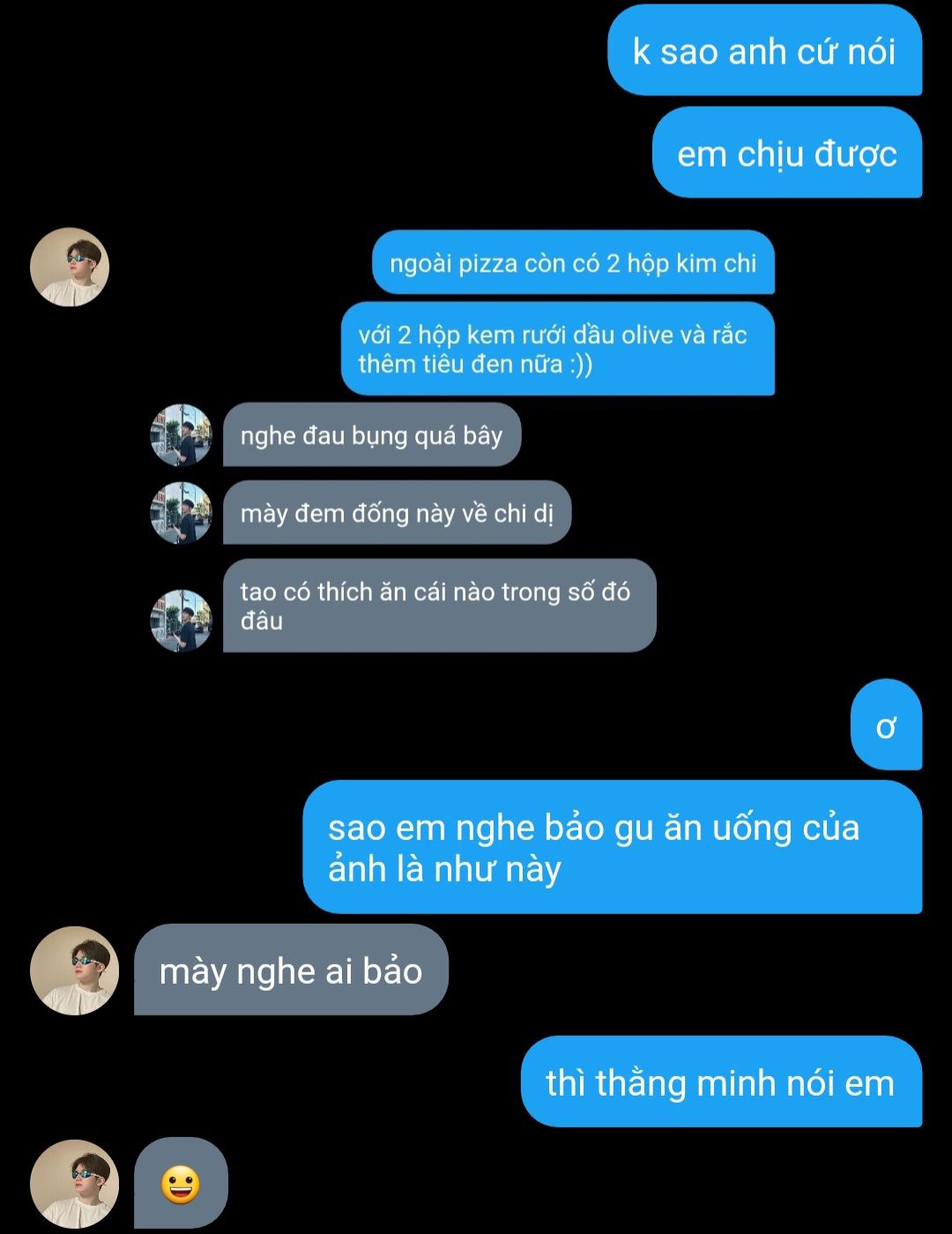Viewport: 952px width, 1234px height.
Task: Tap the avatar beside "mày nghe ai bảo"
Action: click(x=74, y=970)
